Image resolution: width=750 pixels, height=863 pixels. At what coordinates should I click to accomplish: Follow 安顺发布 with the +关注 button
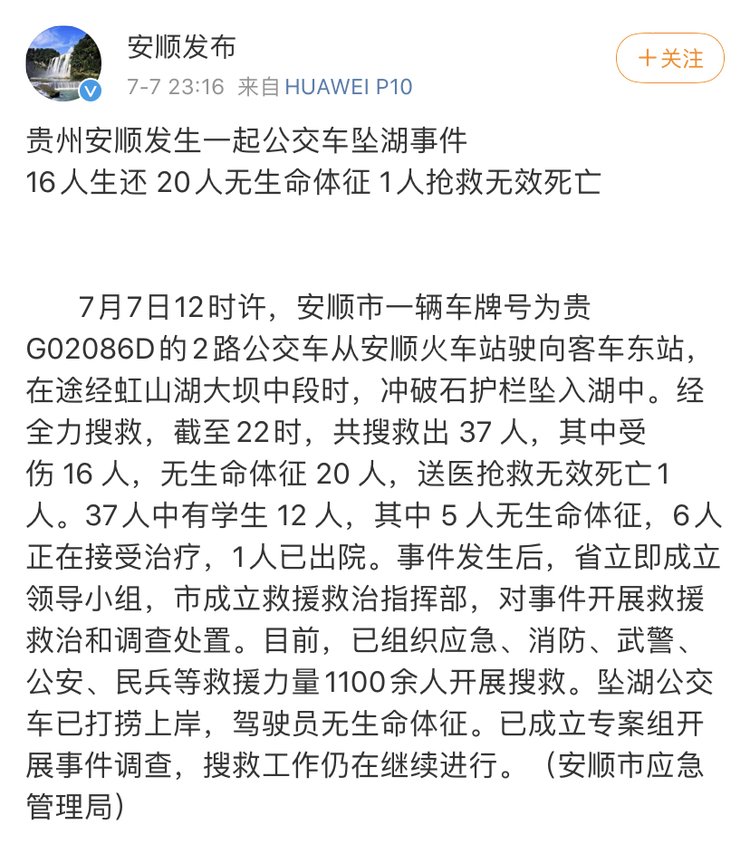tap(669, 59)
